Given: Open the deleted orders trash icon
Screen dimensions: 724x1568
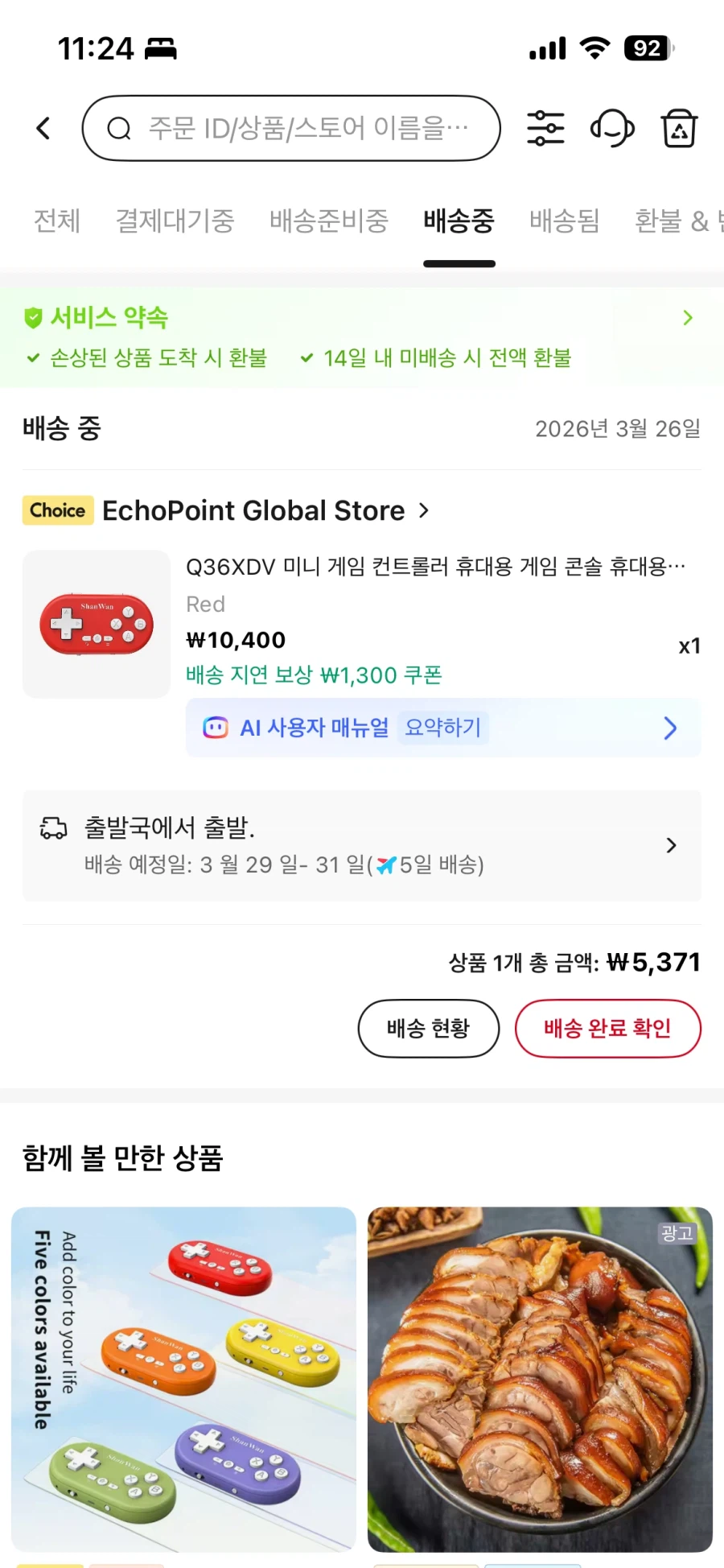Looking at the screenshot, I should tap(678, 128).
